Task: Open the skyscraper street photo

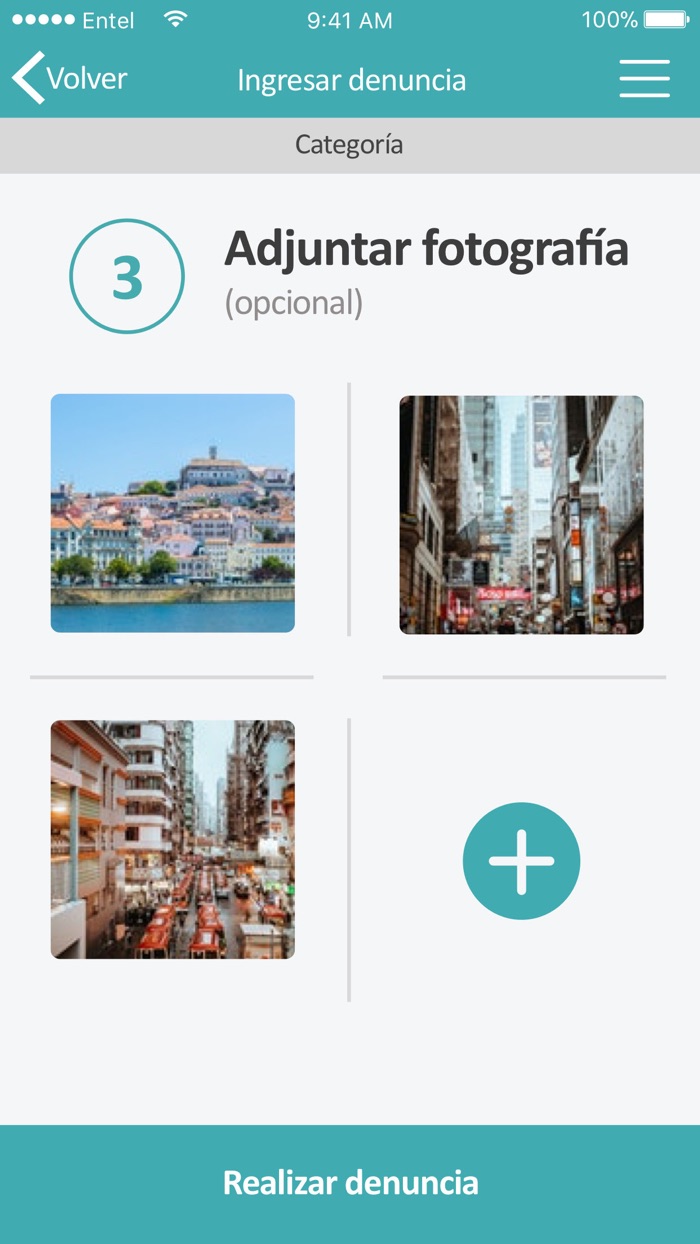Action: pos(521,515)
